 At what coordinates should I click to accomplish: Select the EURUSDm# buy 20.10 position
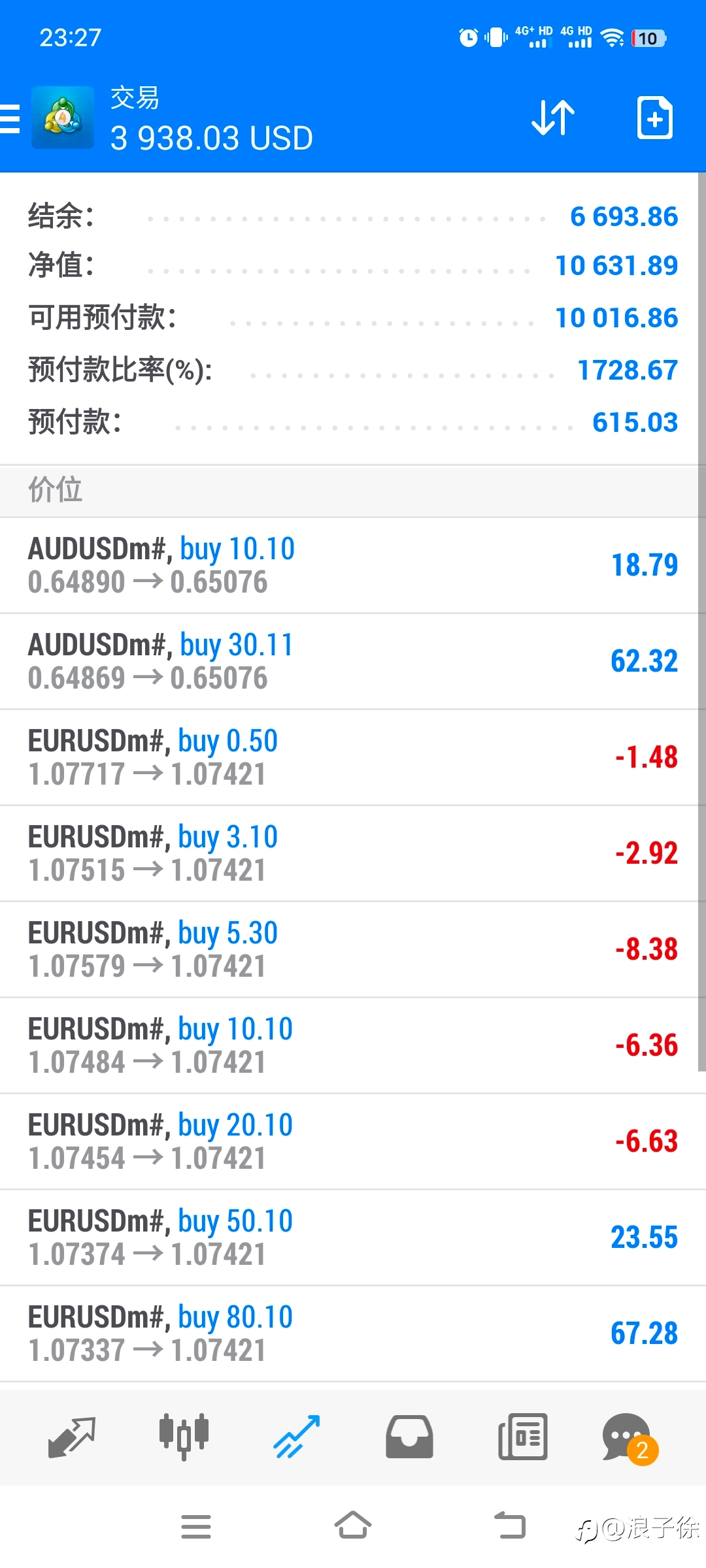(353, 1141)
